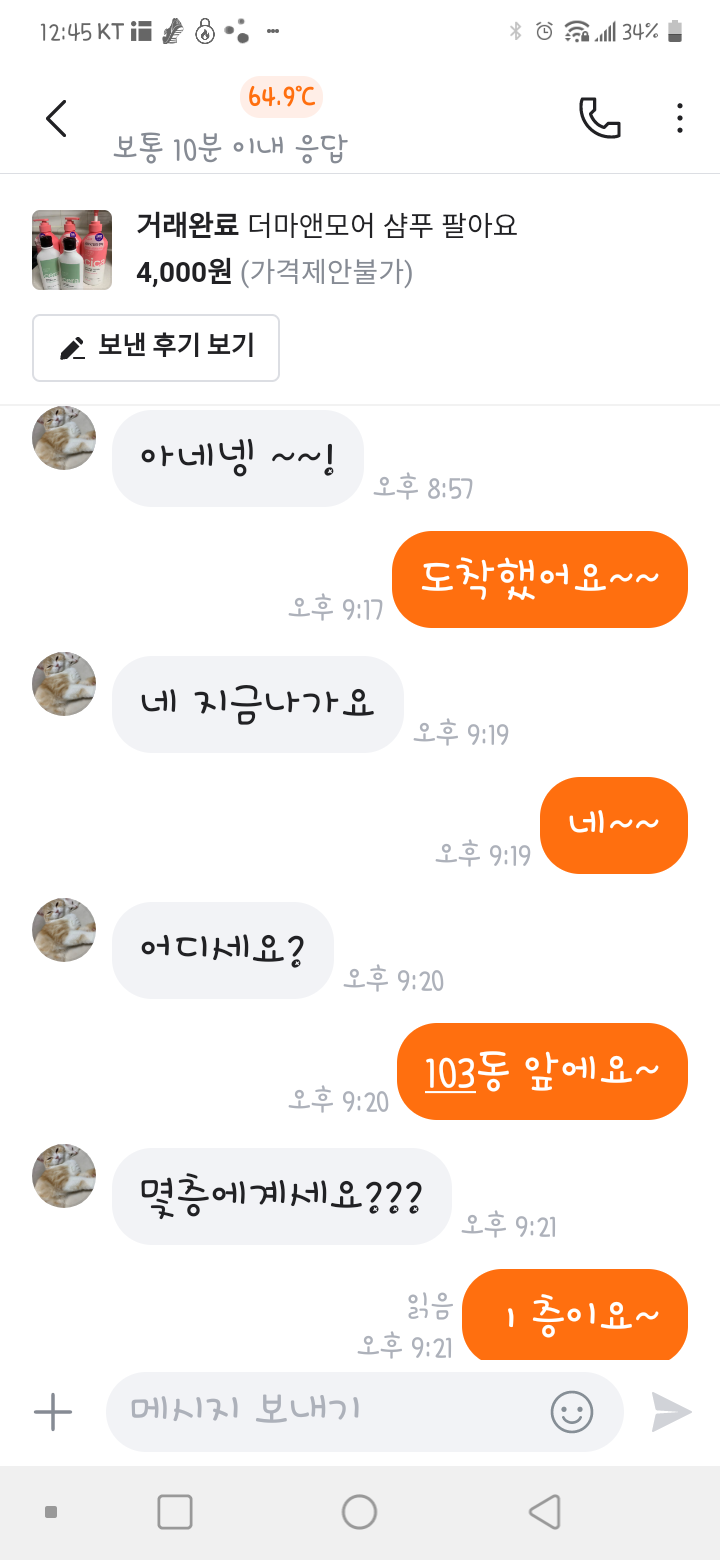The image size is (720, 1560).
Task: Open the plus attachment menu
Action: point(53,1412)
